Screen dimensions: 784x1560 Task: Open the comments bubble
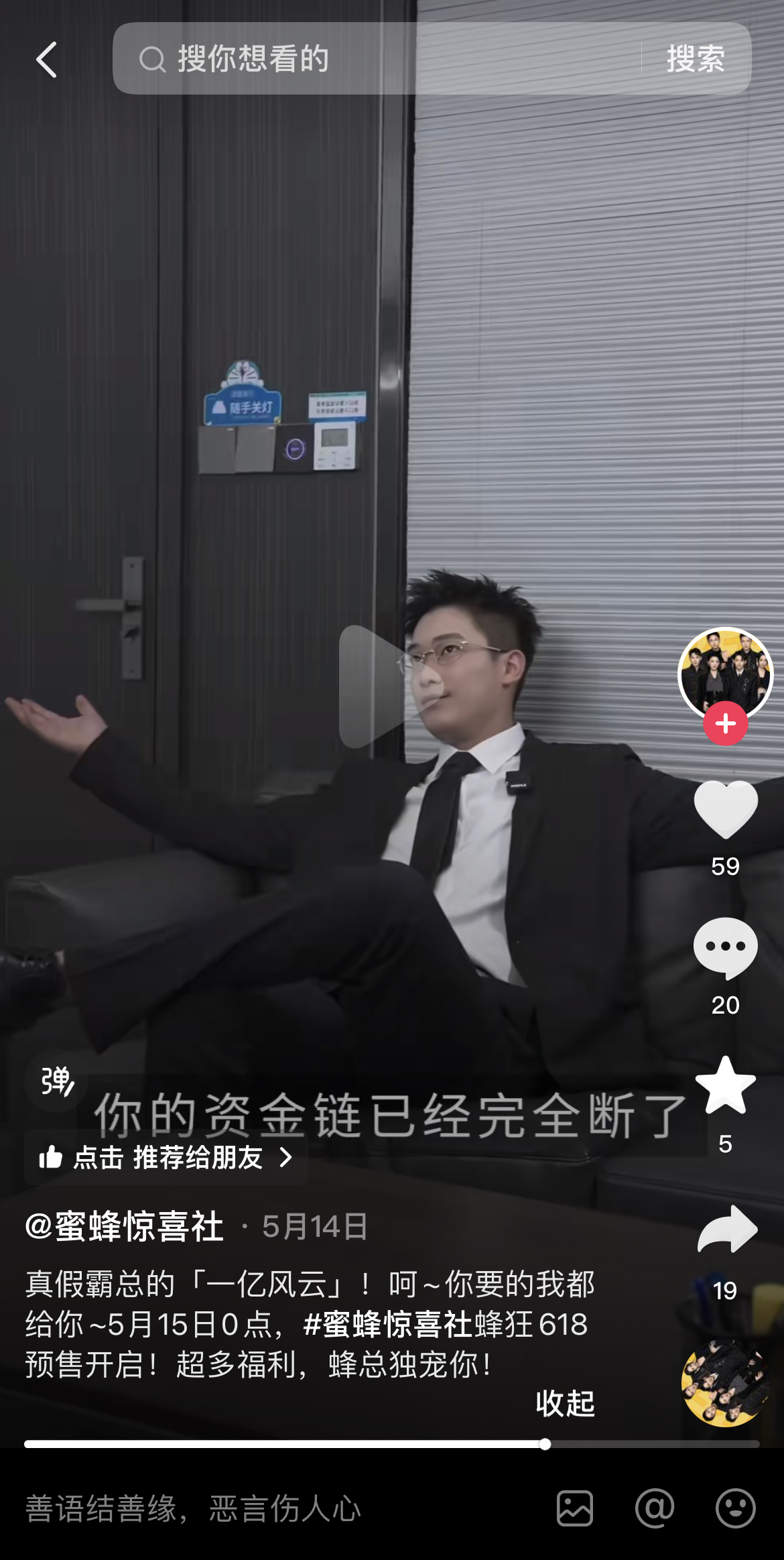point(725,947)
